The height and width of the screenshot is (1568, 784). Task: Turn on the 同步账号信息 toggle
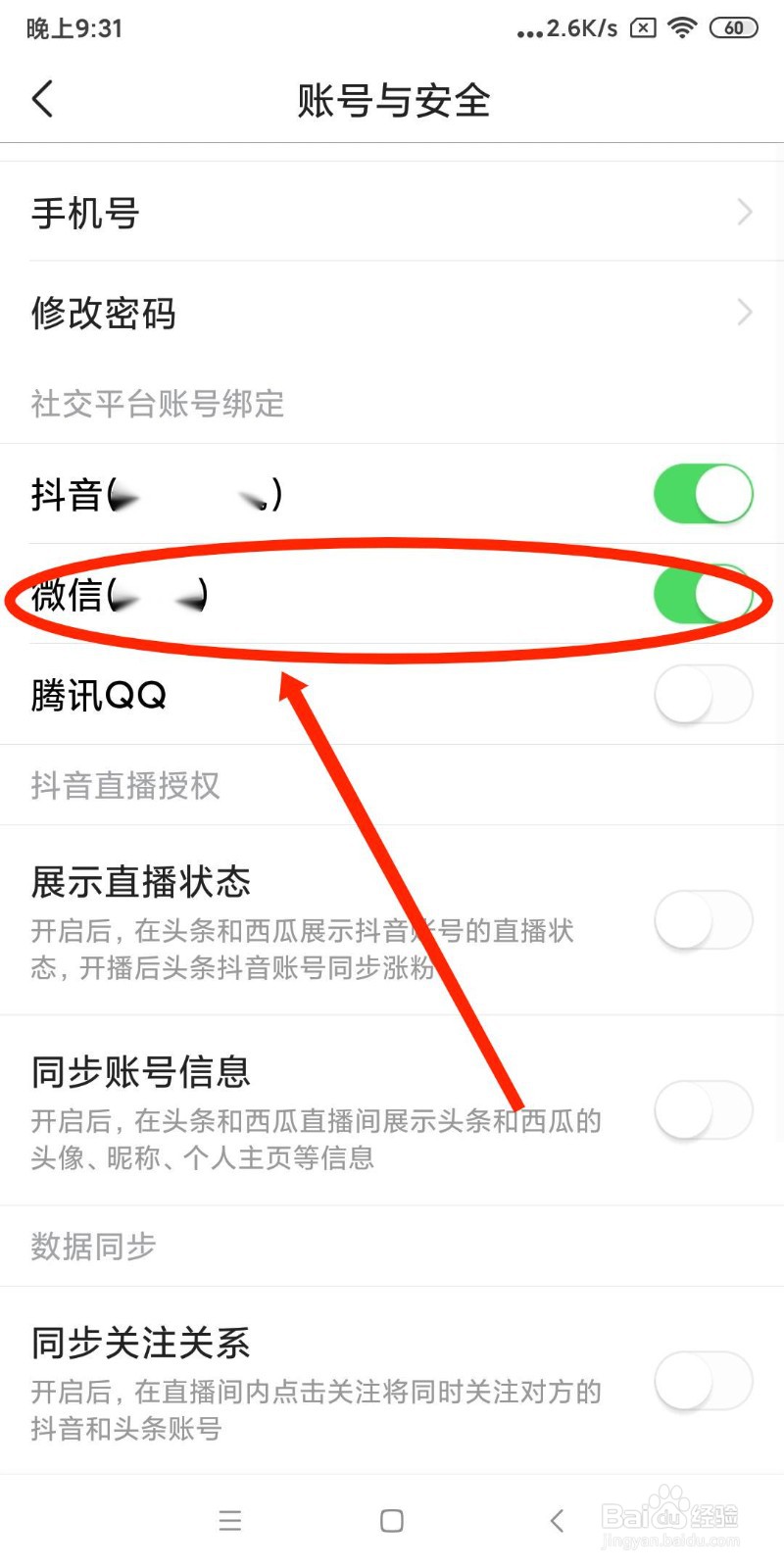pos(703,1109)
